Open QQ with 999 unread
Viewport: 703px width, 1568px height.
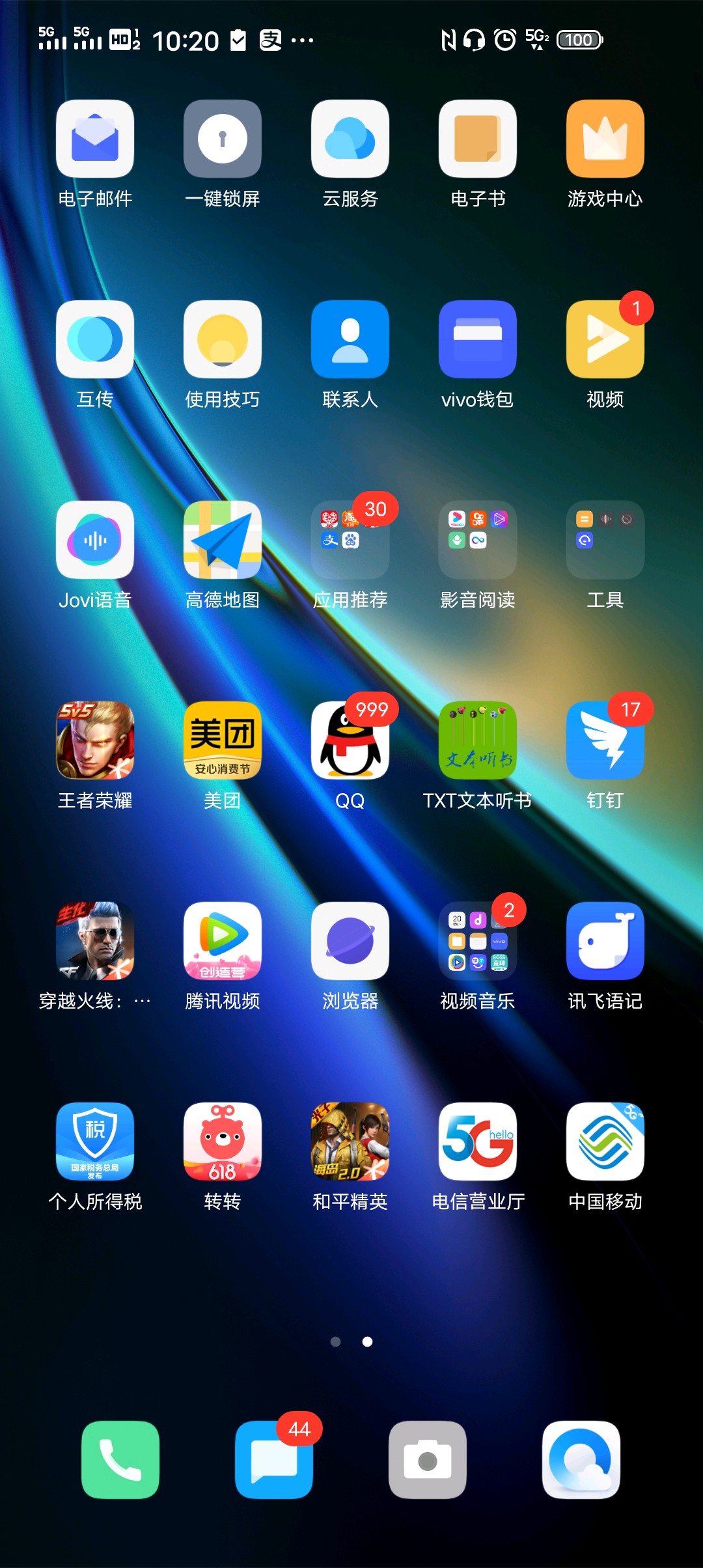pos(350,740)
